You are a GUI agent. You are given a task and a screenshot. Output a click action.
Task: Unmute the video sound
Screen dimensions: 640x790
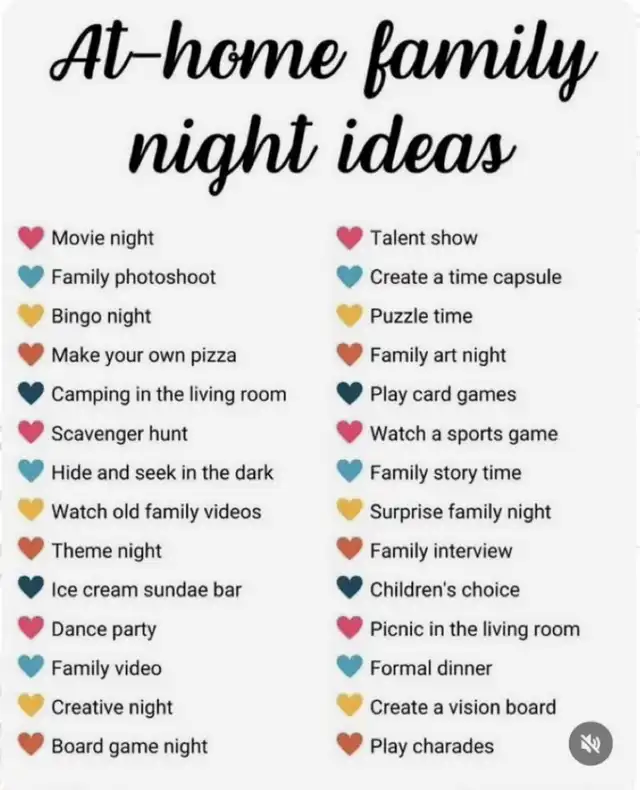pyautogui.click(x=589, y=745)
